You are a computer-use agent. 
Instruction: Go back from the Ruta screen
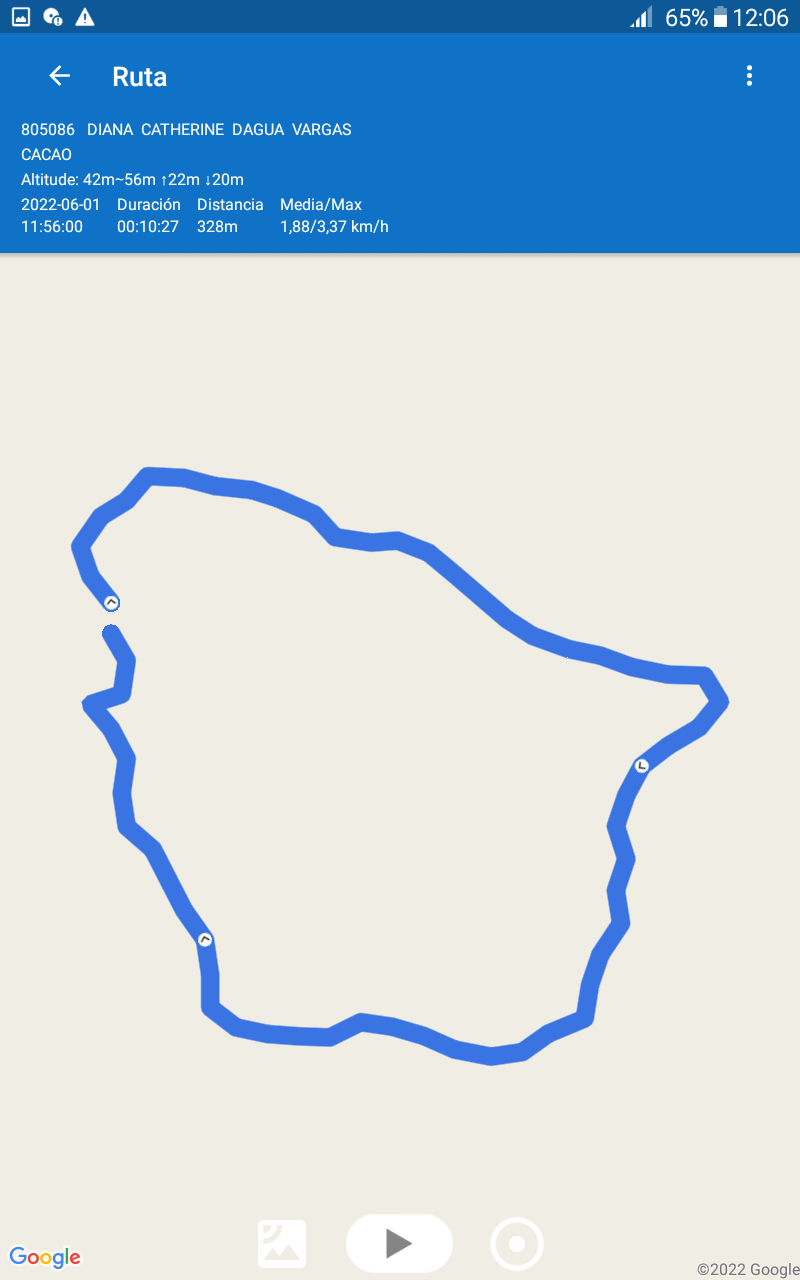click(x=60, y=76)
